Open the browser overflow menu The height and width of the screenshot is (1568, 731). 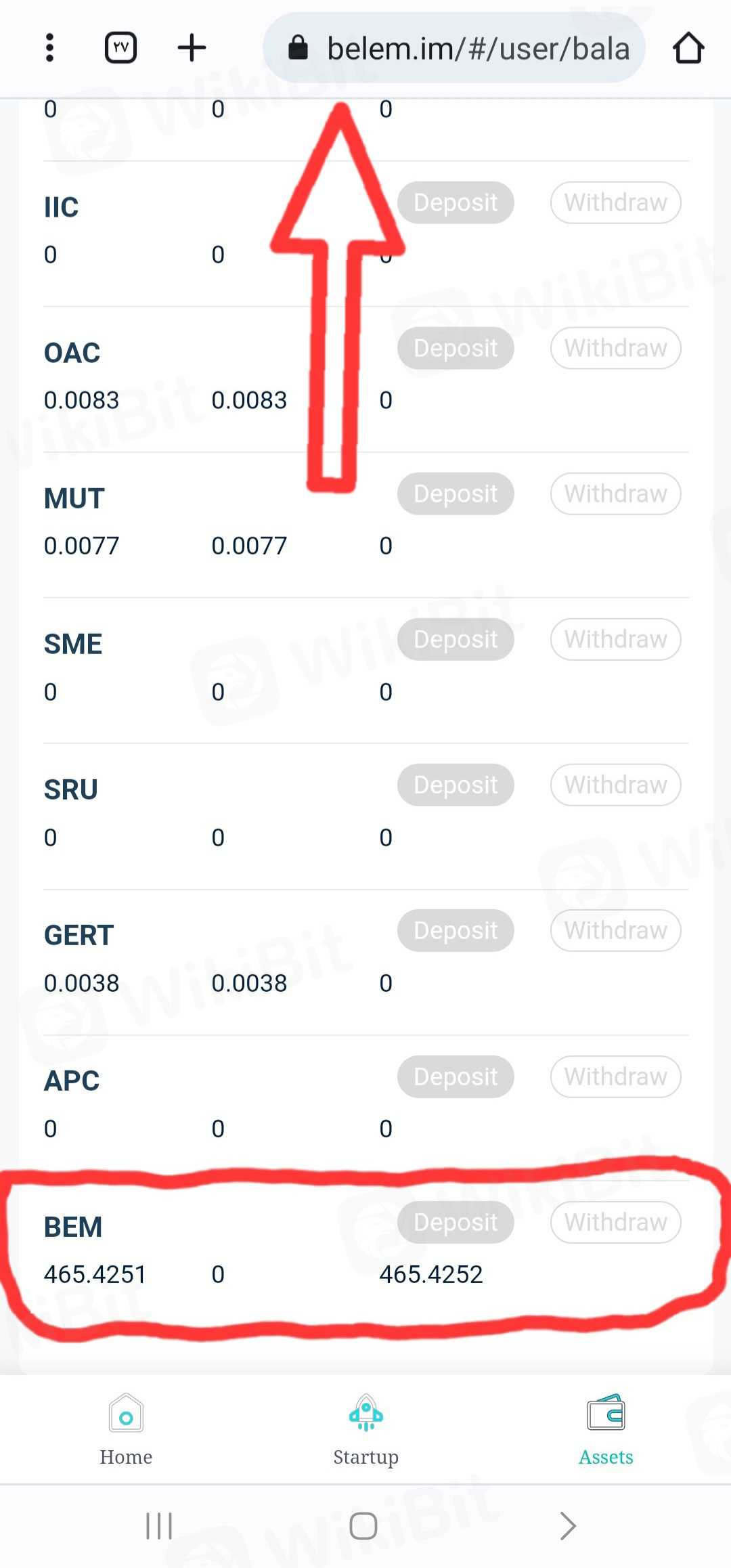[49, 48]
